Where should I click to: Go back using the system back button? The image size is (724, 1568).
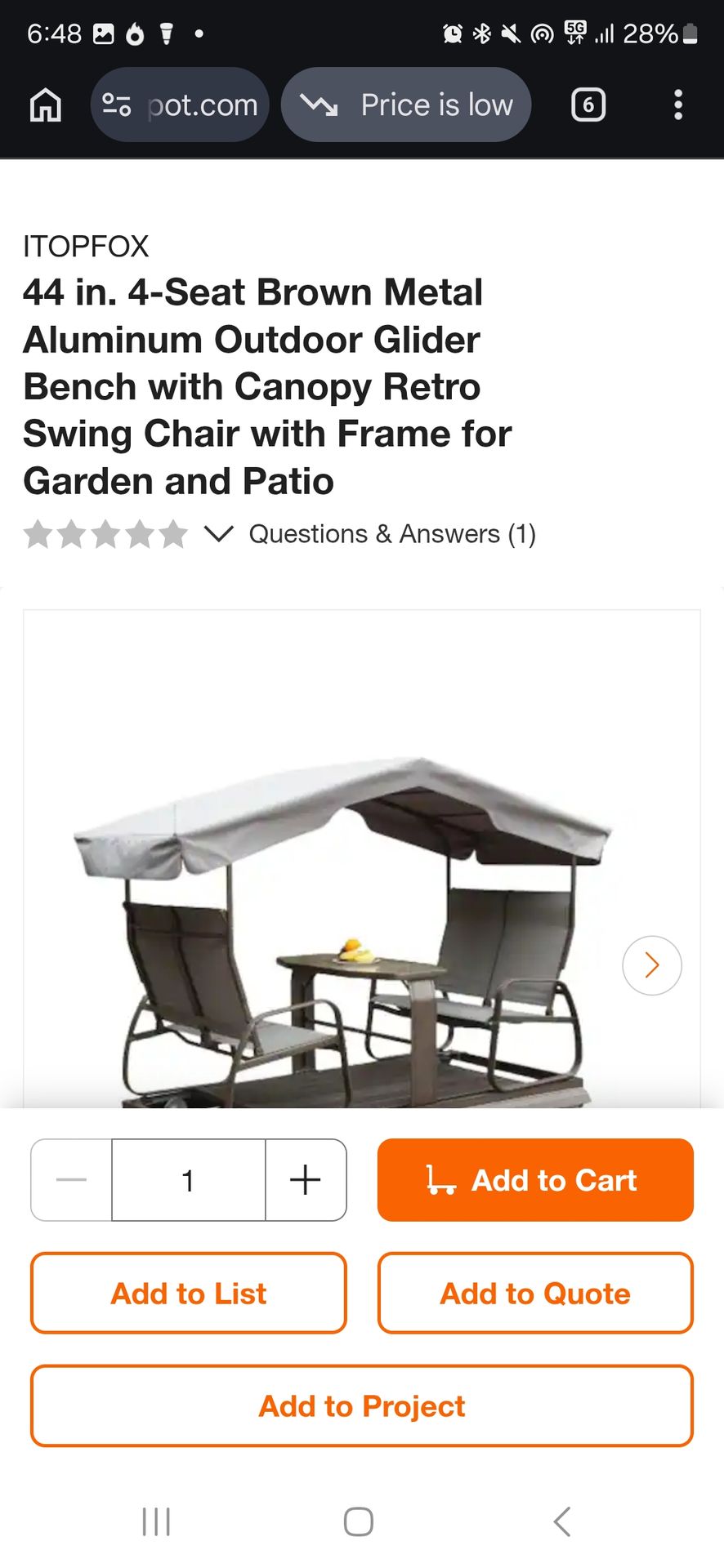click(561, 1522)
